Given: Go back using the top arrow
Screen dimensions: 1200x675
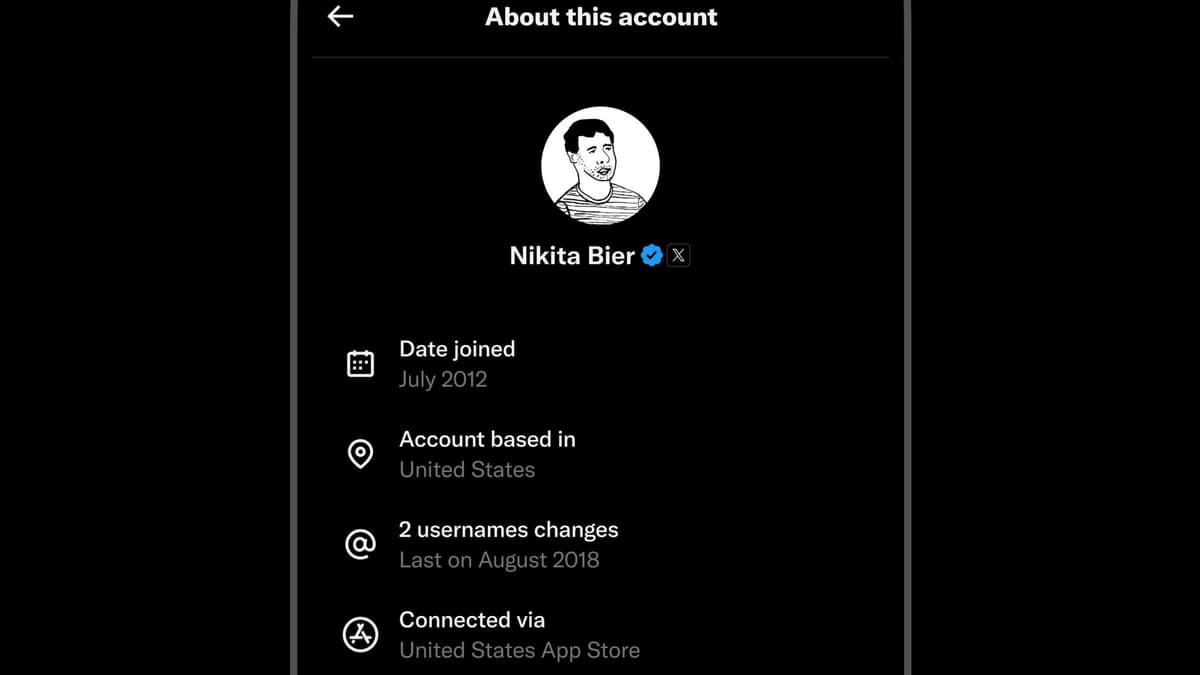Looking at the screenshot, I should (341, 16).
